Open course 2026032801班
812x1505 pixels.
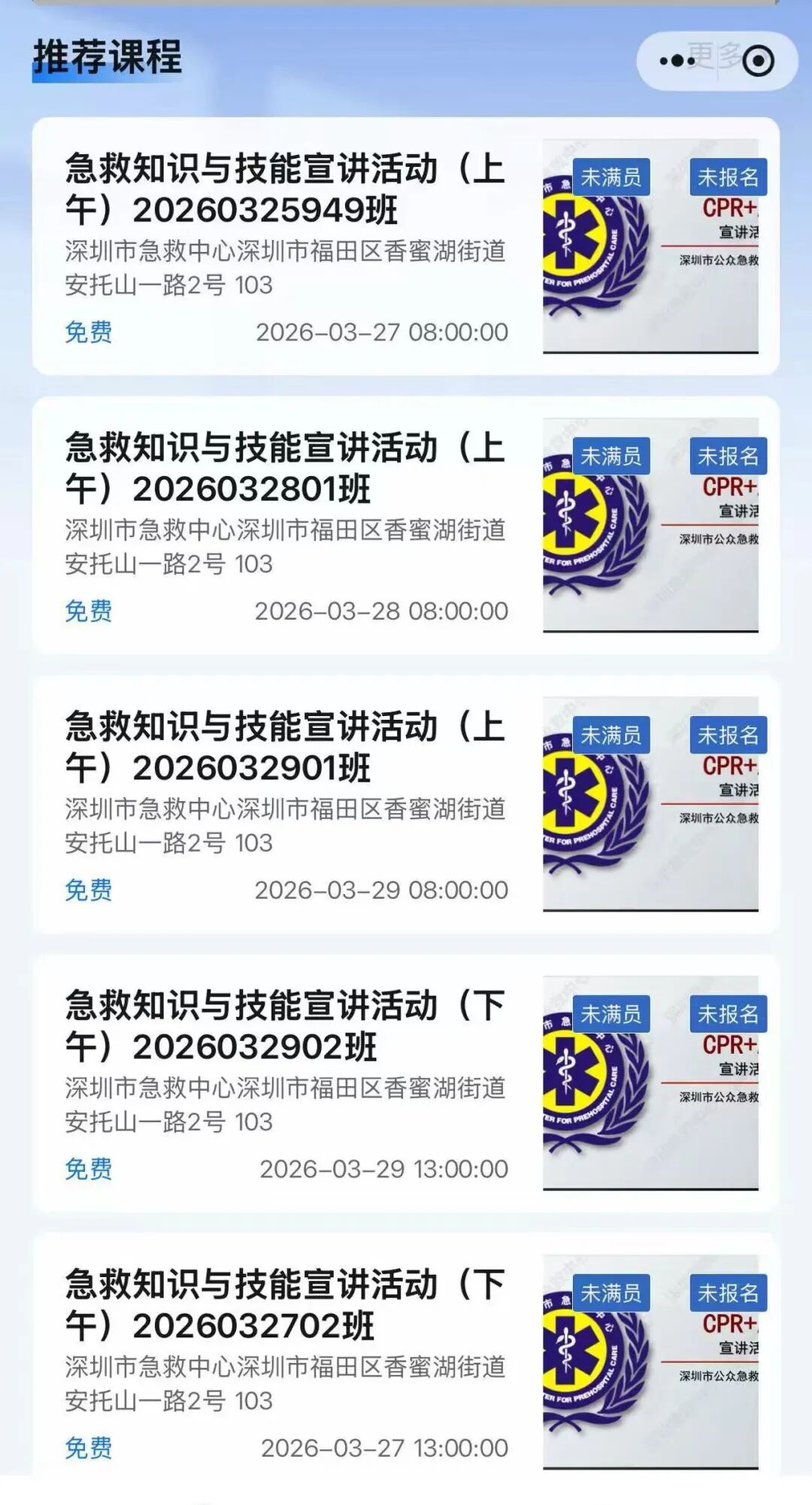pyautogui.click(x=286, y=468)
